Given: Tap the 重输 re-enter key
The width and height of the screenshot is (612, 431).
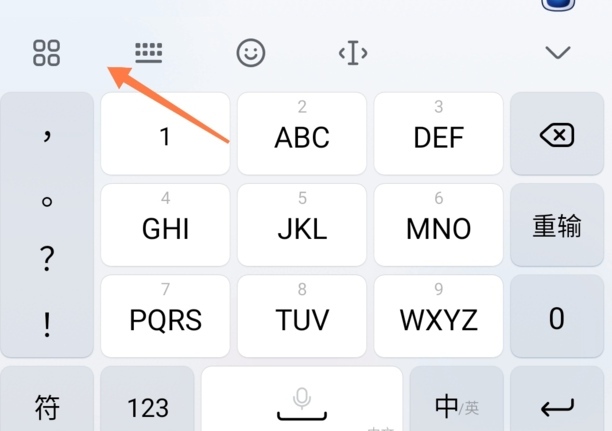Looking at the screenshot, I should (x=557, y=226).
